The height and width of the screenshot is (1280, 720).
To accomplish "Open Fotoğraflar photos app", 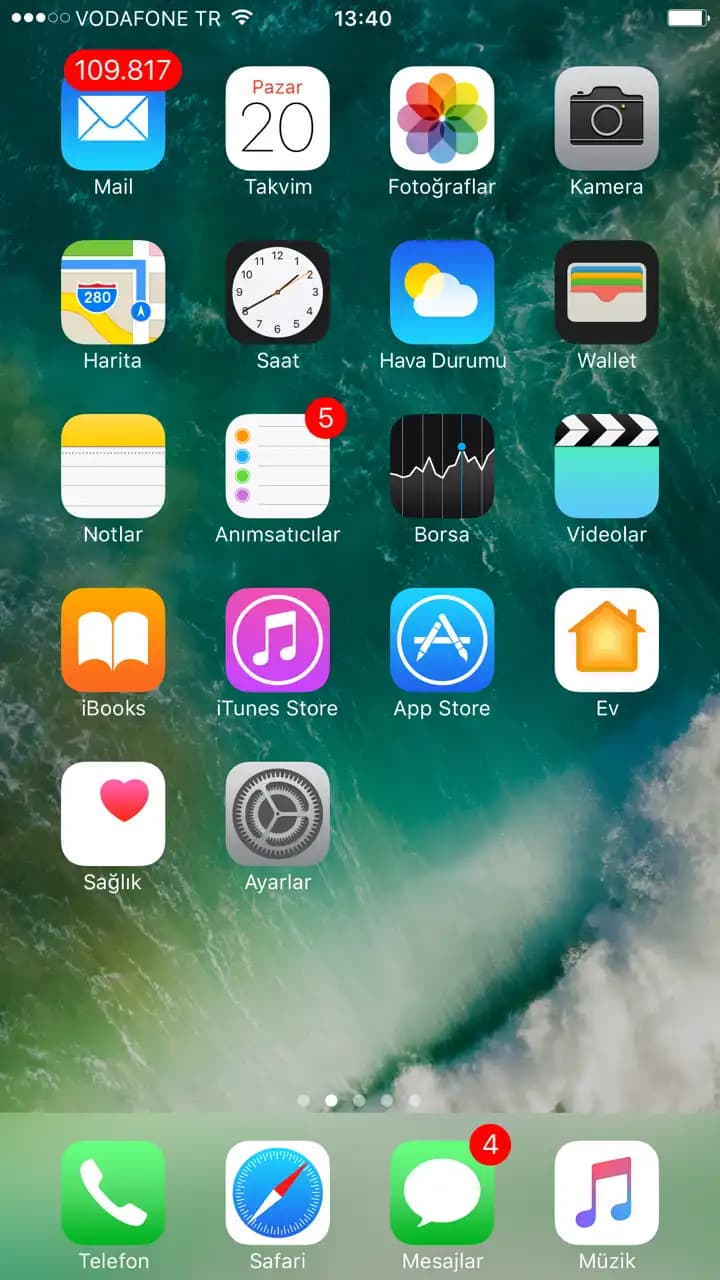I will [x=442, y=119].
